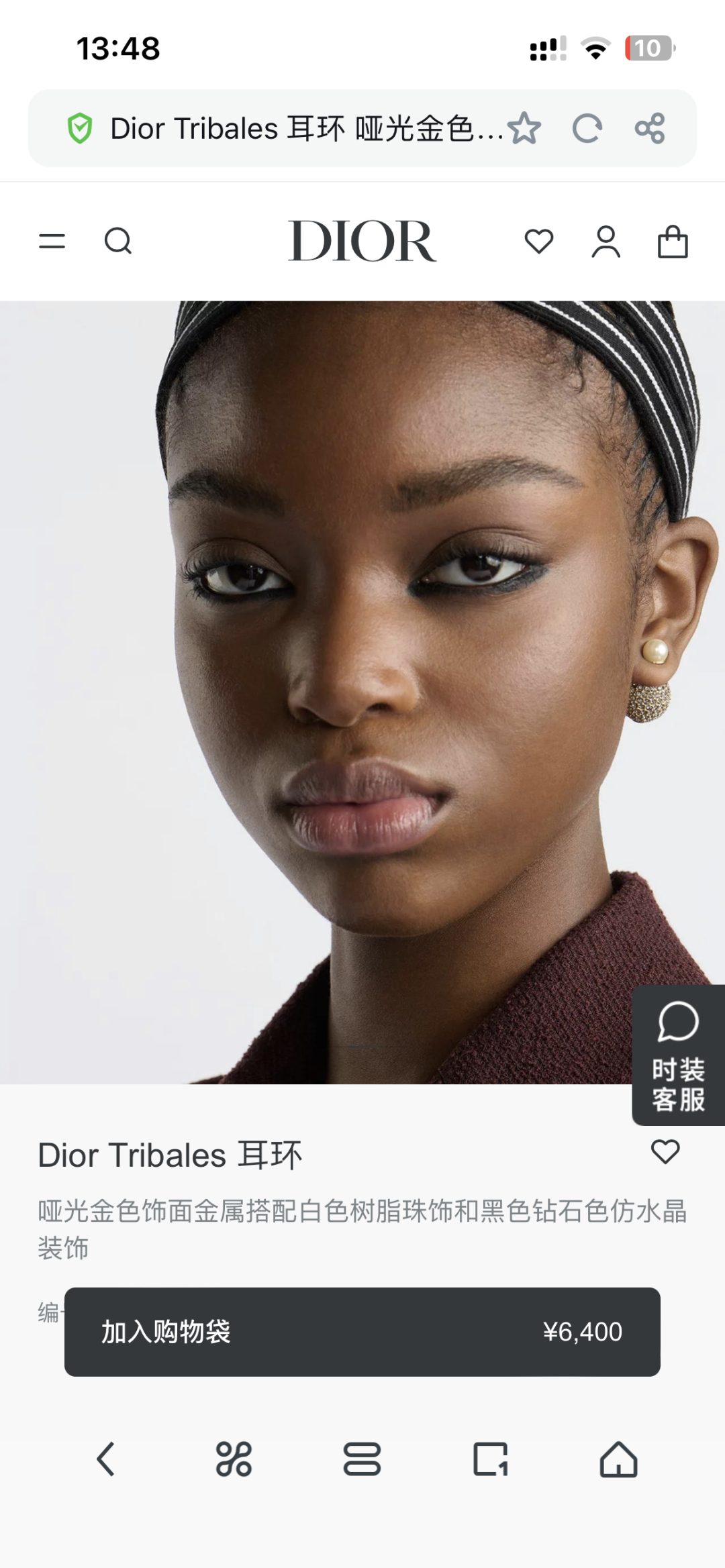Search the Dior site
This screenshot has height=1568, width=725.
pyautogui.click(x=118, y=241)
